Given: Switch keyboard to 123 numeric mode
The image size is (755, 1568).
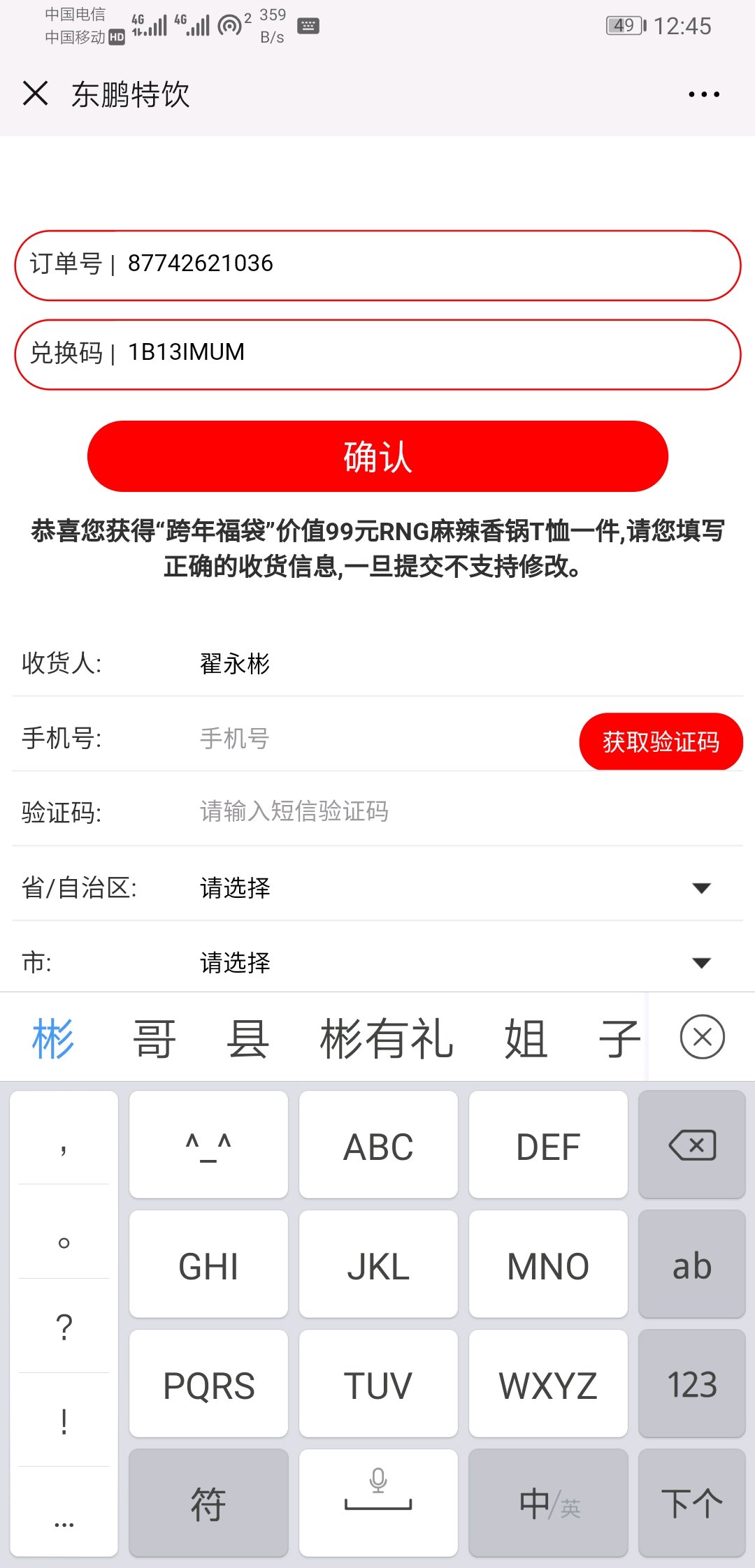Looking at the screenshot, I should coord(692,1384).
